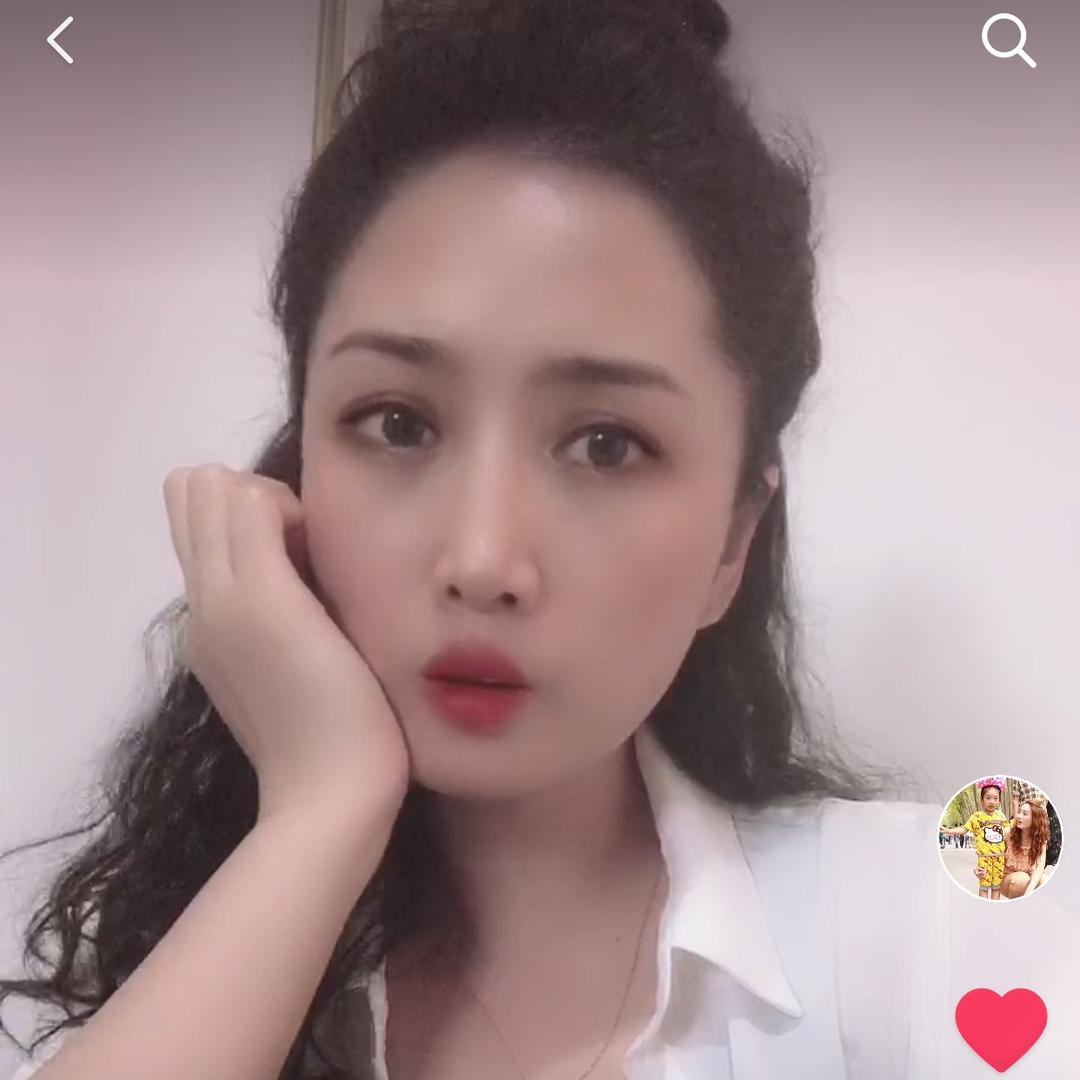The width and height of the screenshot is (1080, 1080).
Task: Go back using the top-left arrow
Action: [60, 41]
